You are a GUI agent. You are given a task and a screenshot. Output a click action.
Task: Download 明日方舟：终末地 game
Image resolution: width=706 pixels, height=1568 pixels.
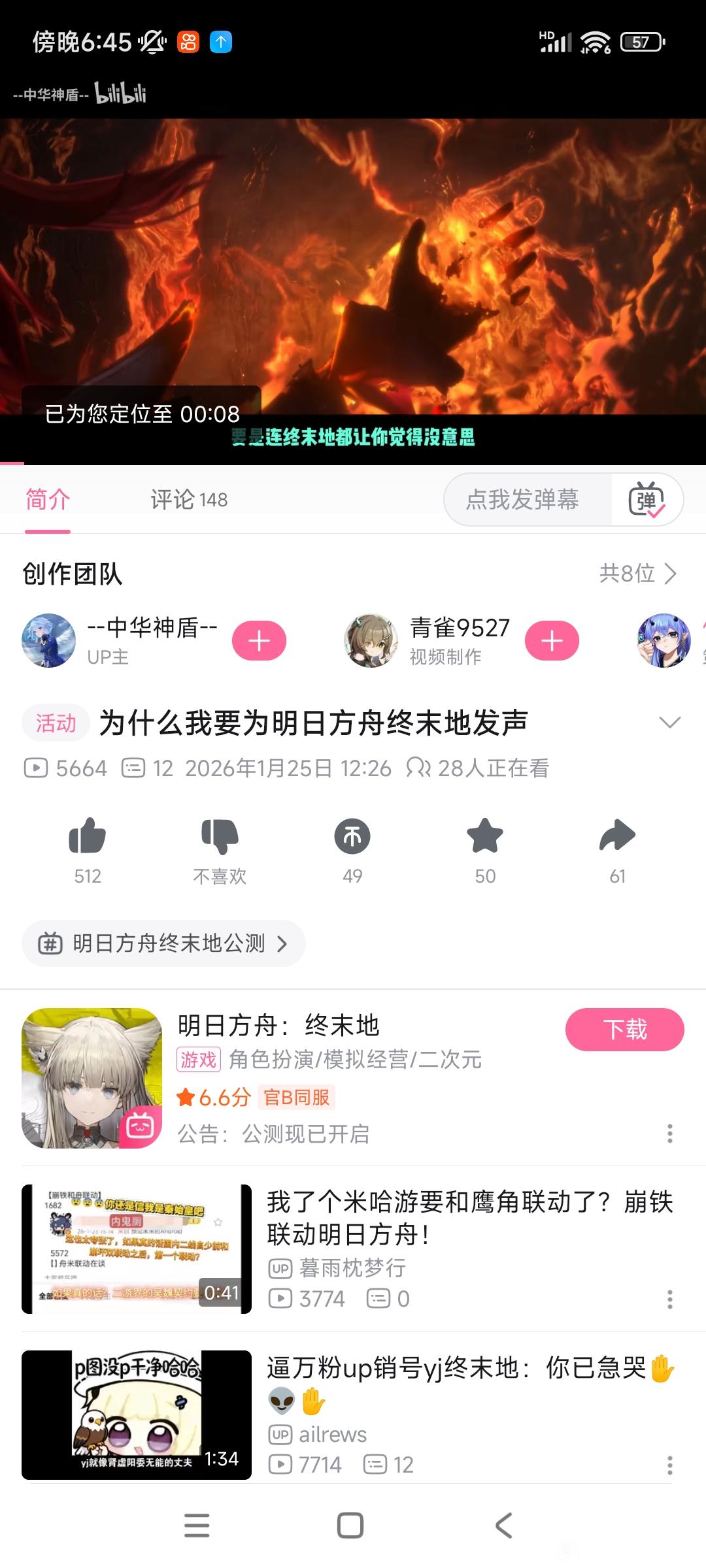624,1030
